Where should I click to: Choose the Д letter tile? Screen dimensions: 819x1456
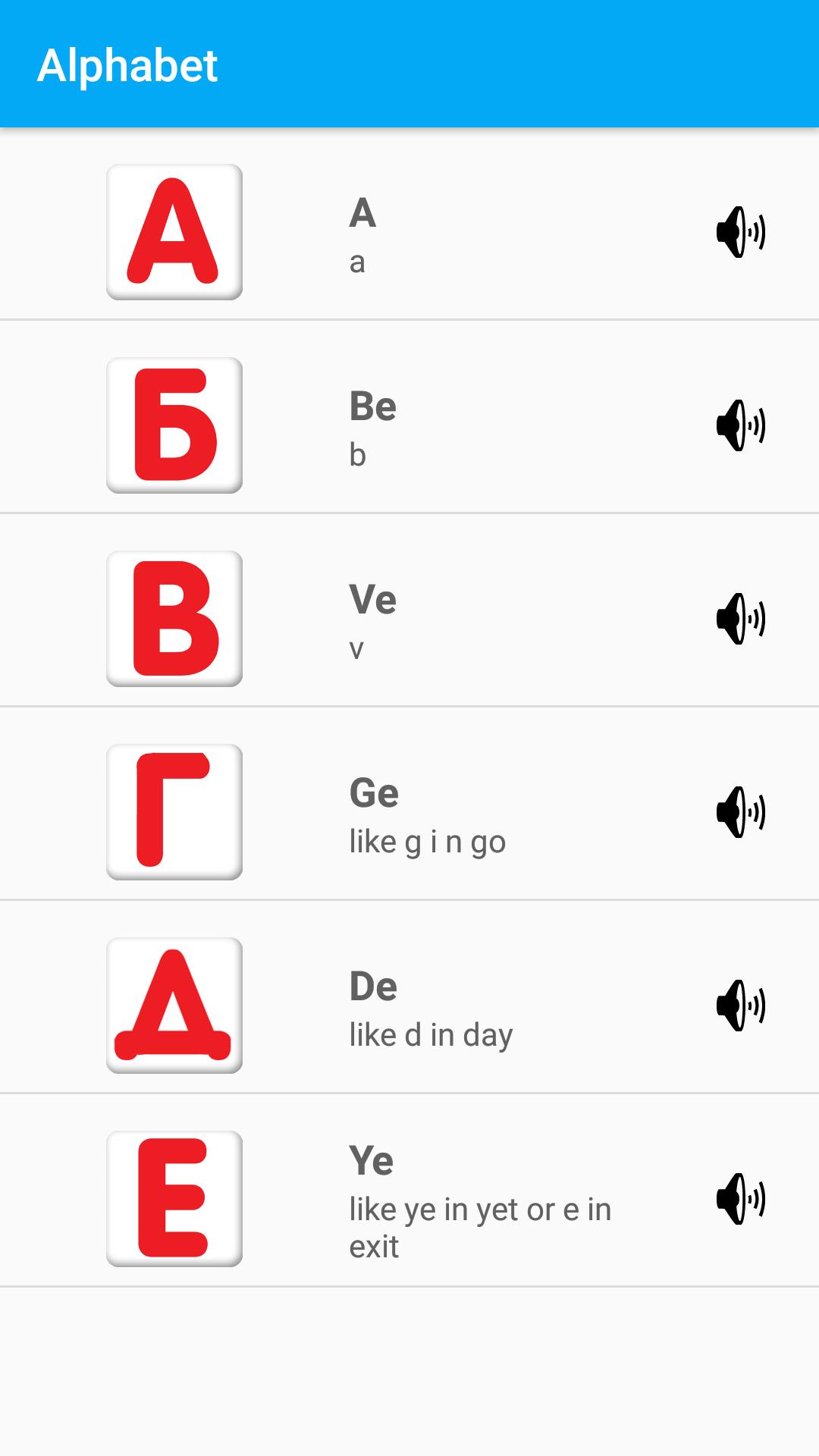(x=174, y=1006)
